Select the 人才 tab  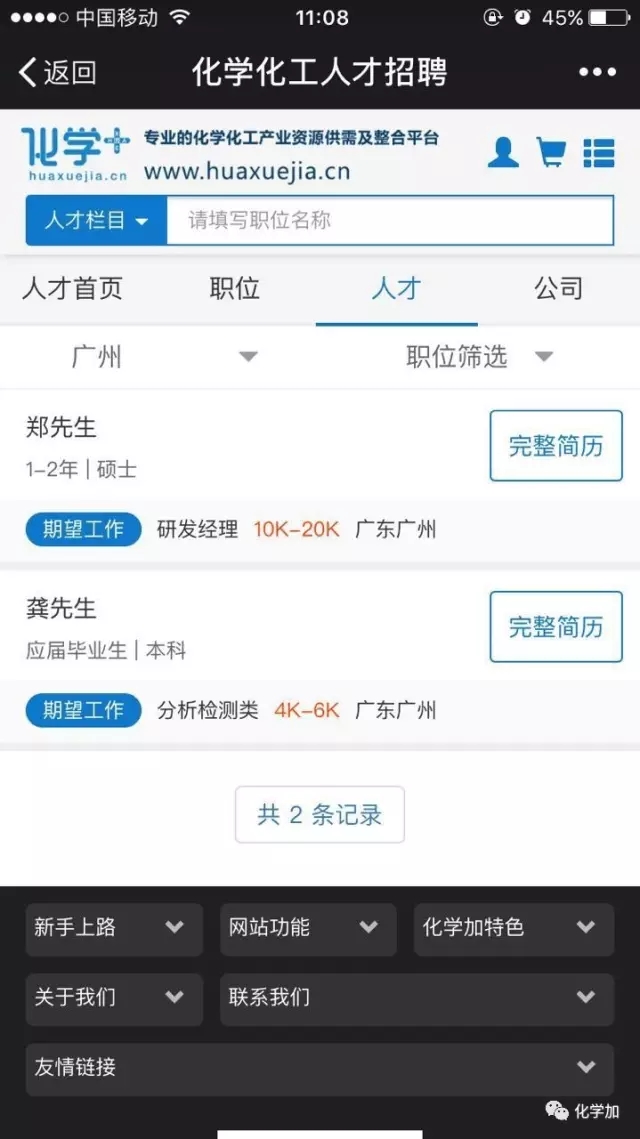[x=396, y=289]
